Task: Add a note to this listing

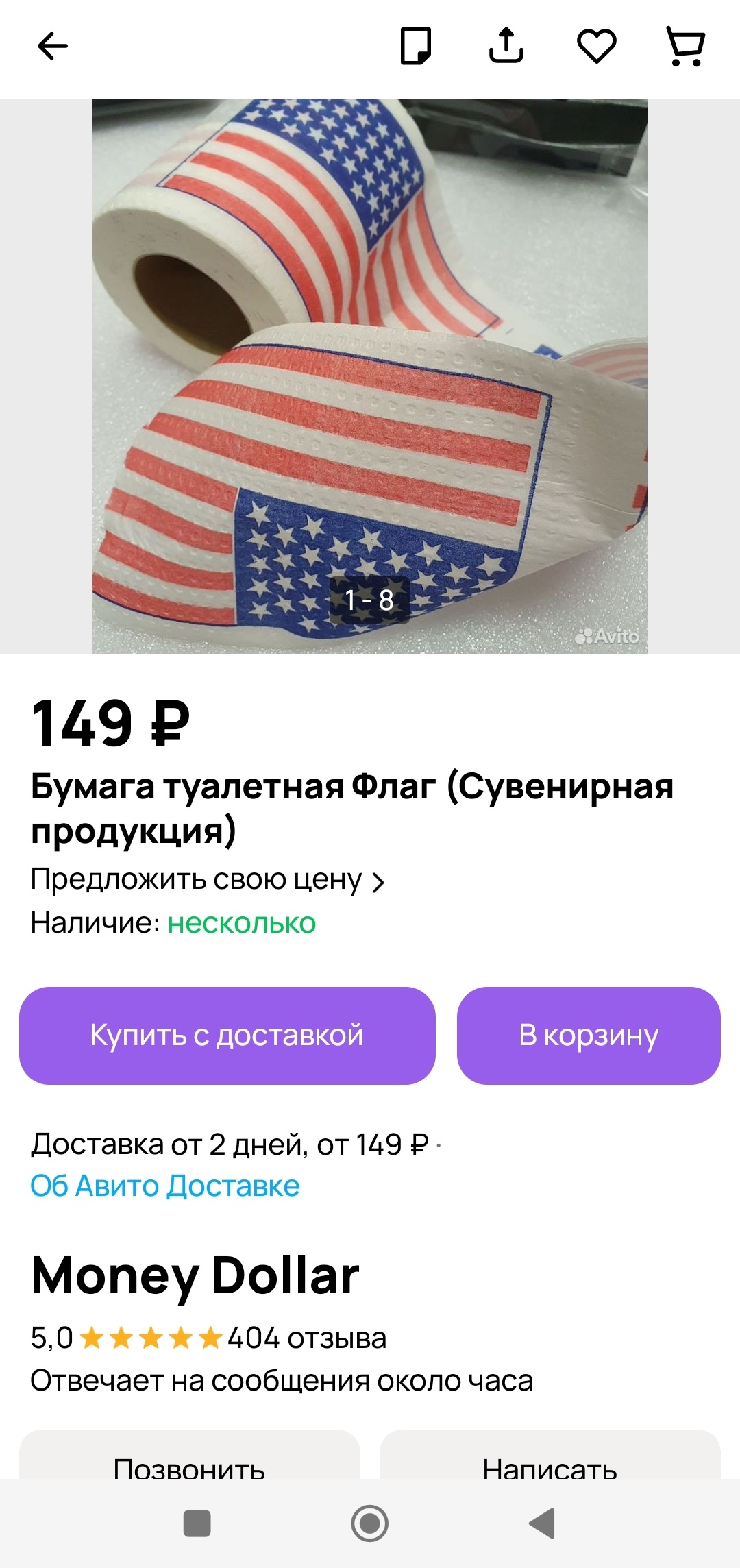Action: point(415,46)
